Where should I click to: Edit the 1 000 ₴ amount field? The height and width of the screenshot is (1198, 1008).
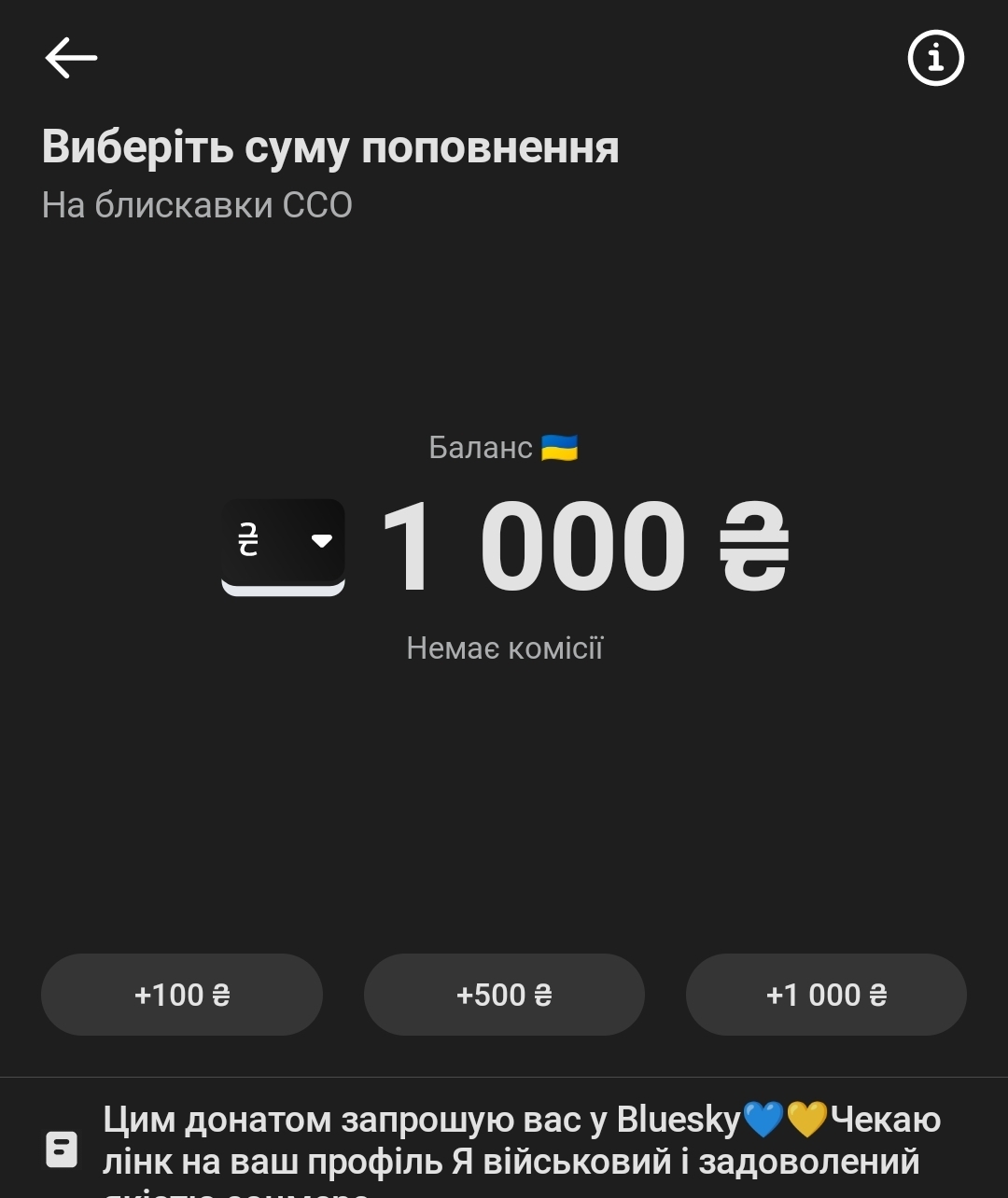(584, 547)
